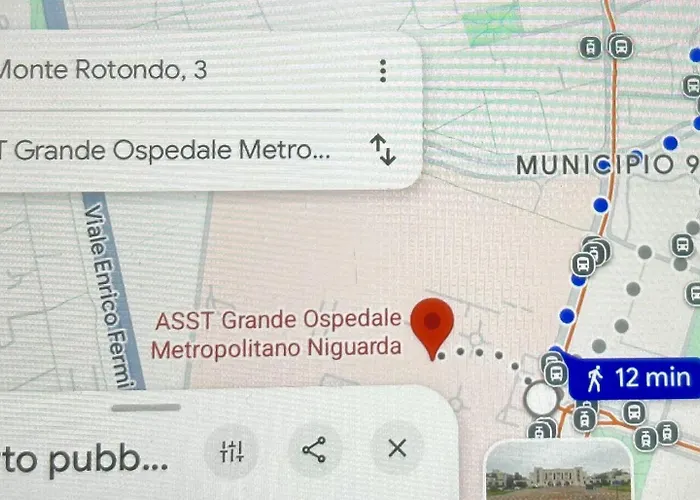Open route options filter icon
Viewport: 700px width, 500px height.
(x=231, y=451)
